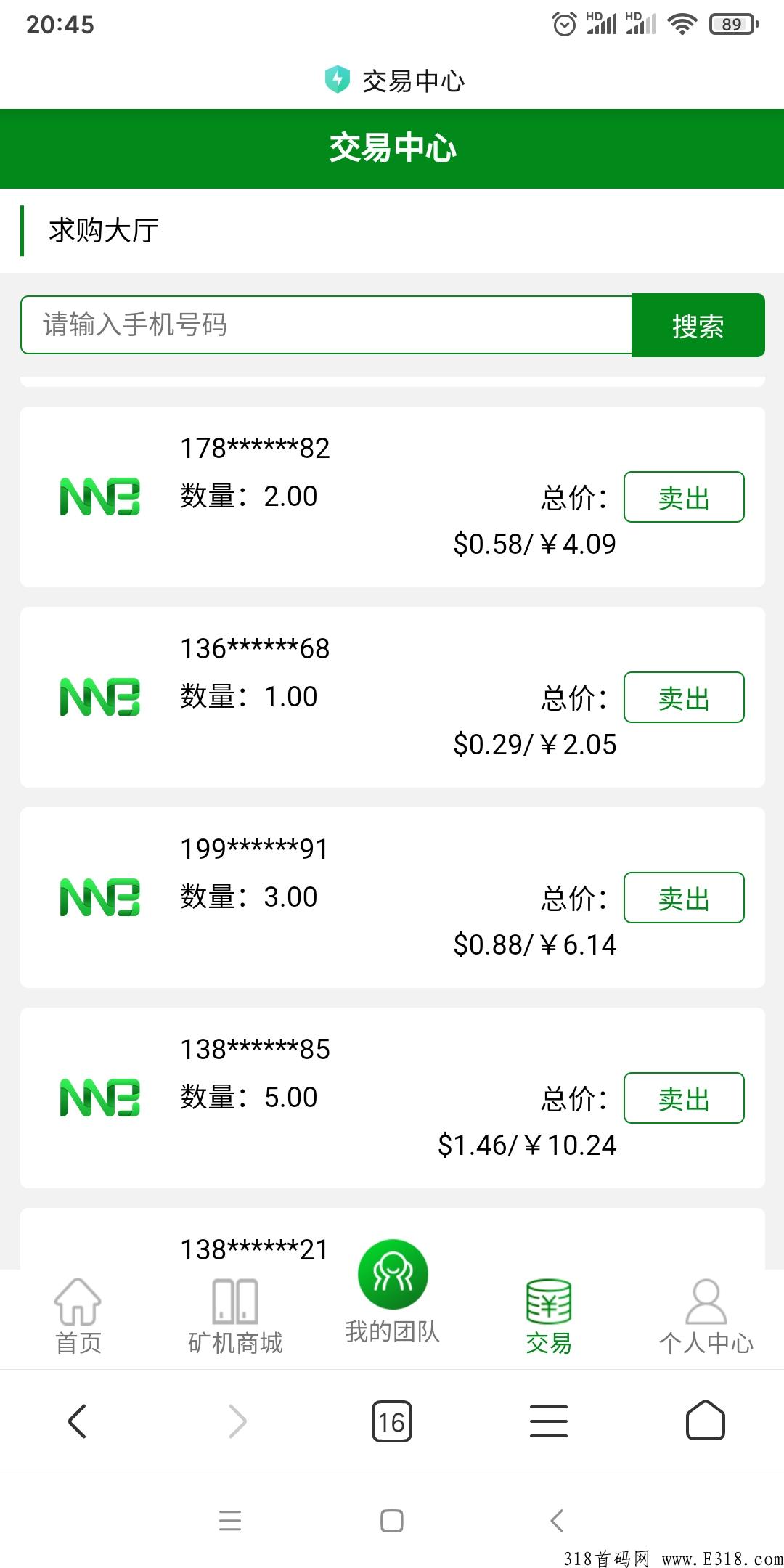
Task: Tap 卖出 for the 178******82 order
Action: (x=683, y=497)
